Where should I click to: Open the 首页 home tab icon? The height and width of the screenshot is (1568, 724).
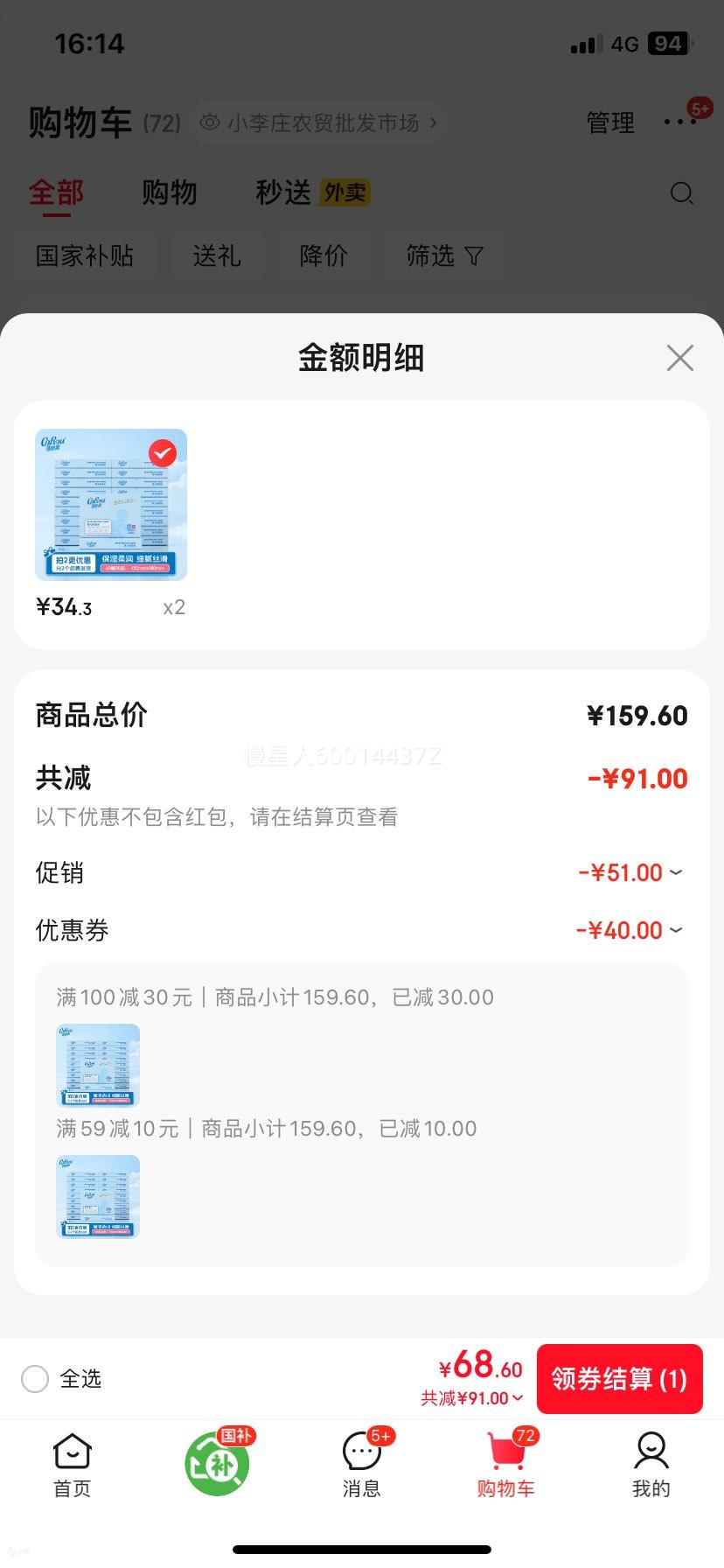(72, 1450)
